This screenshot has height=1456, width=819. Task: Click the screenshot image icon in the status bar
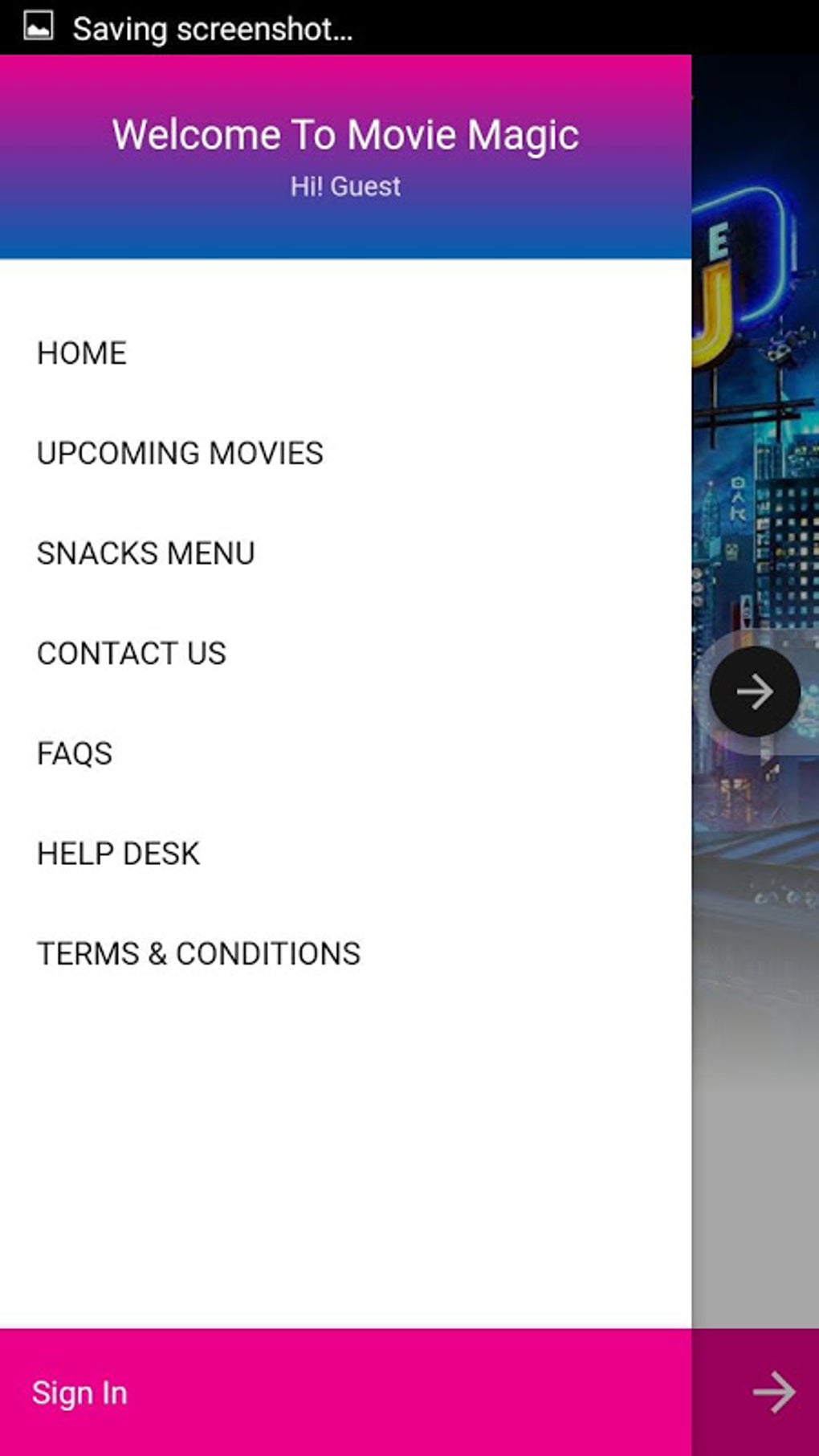(x=39, y=25)
